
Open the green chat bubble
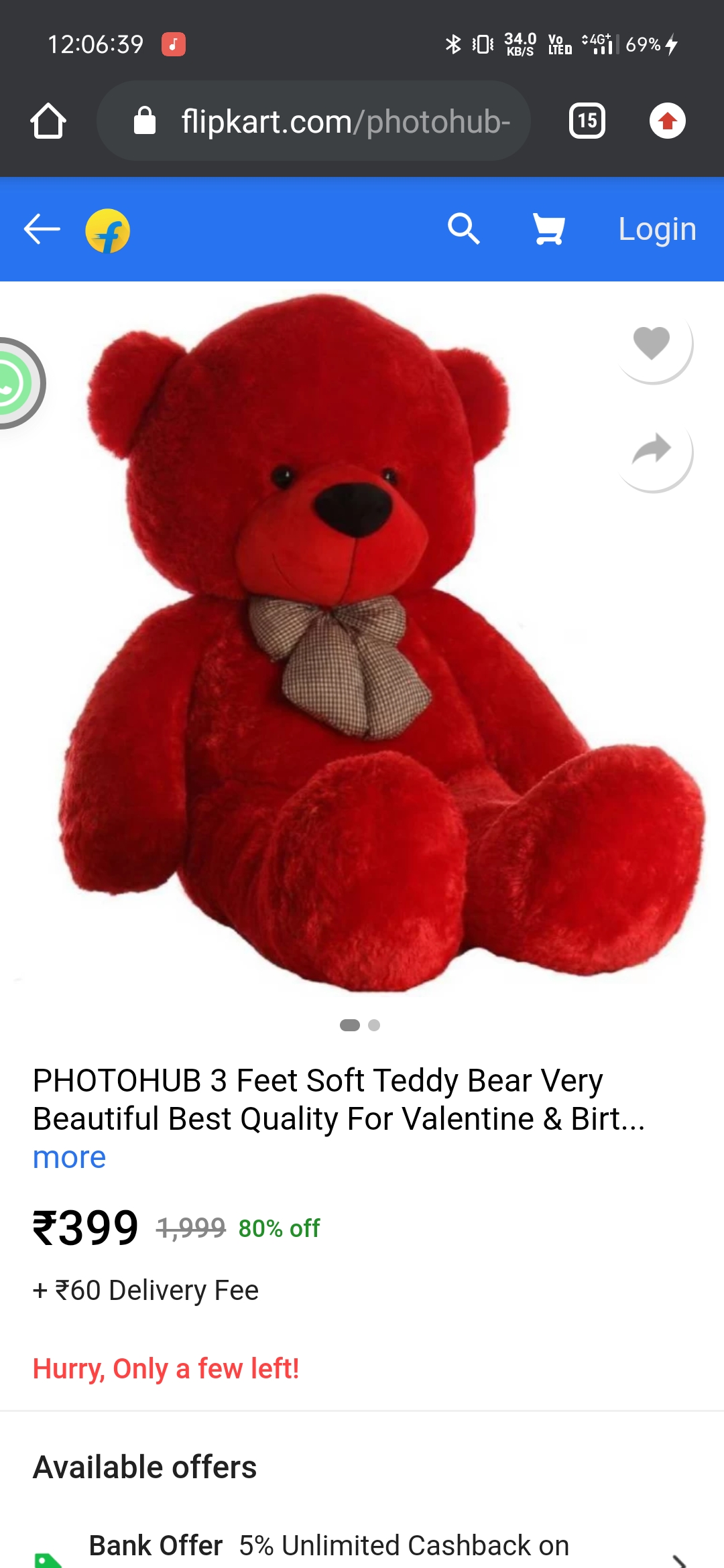[x=13, y=383]
